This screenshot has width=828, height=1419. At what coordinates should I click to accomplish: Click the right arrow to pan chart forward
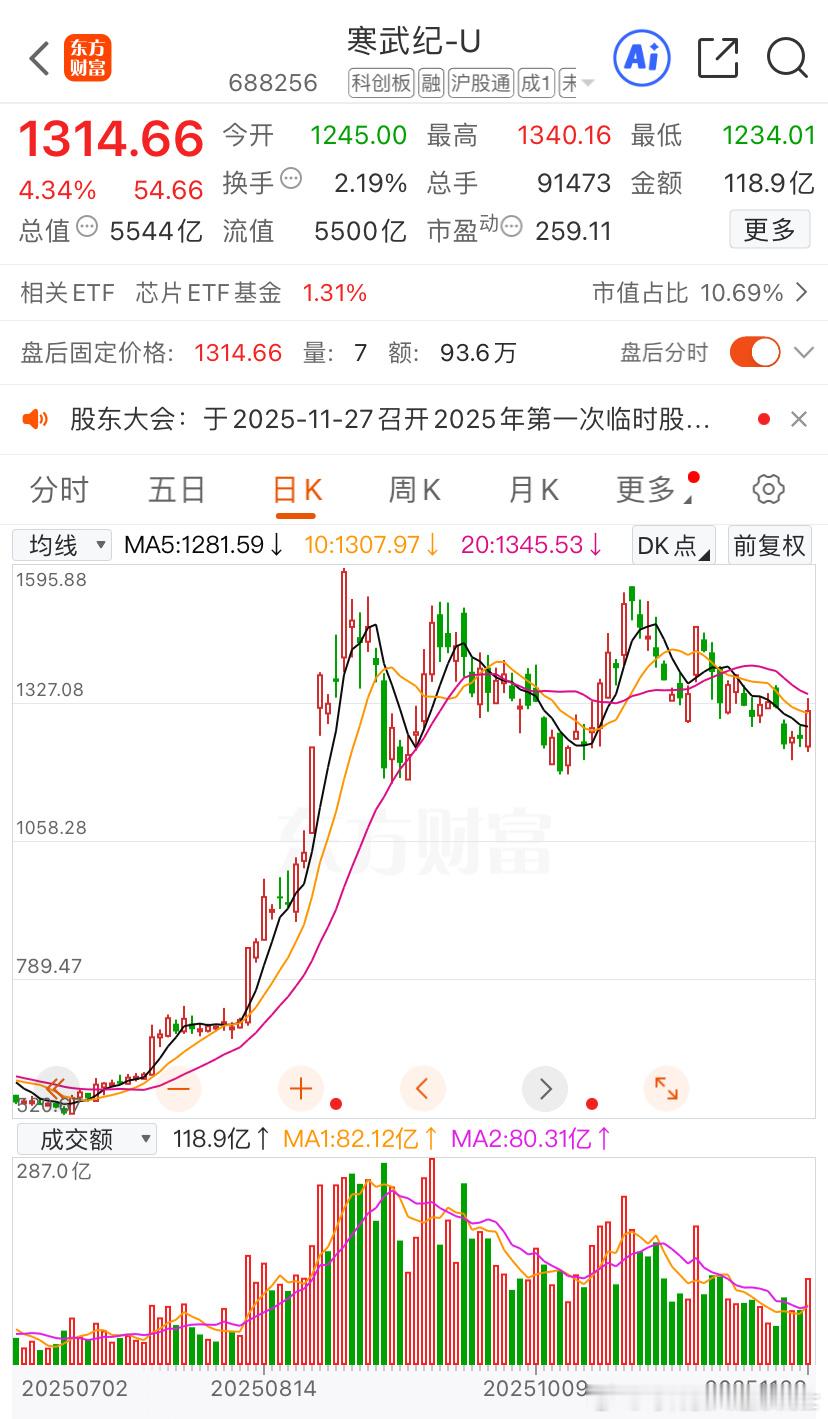pos(544,1089)
